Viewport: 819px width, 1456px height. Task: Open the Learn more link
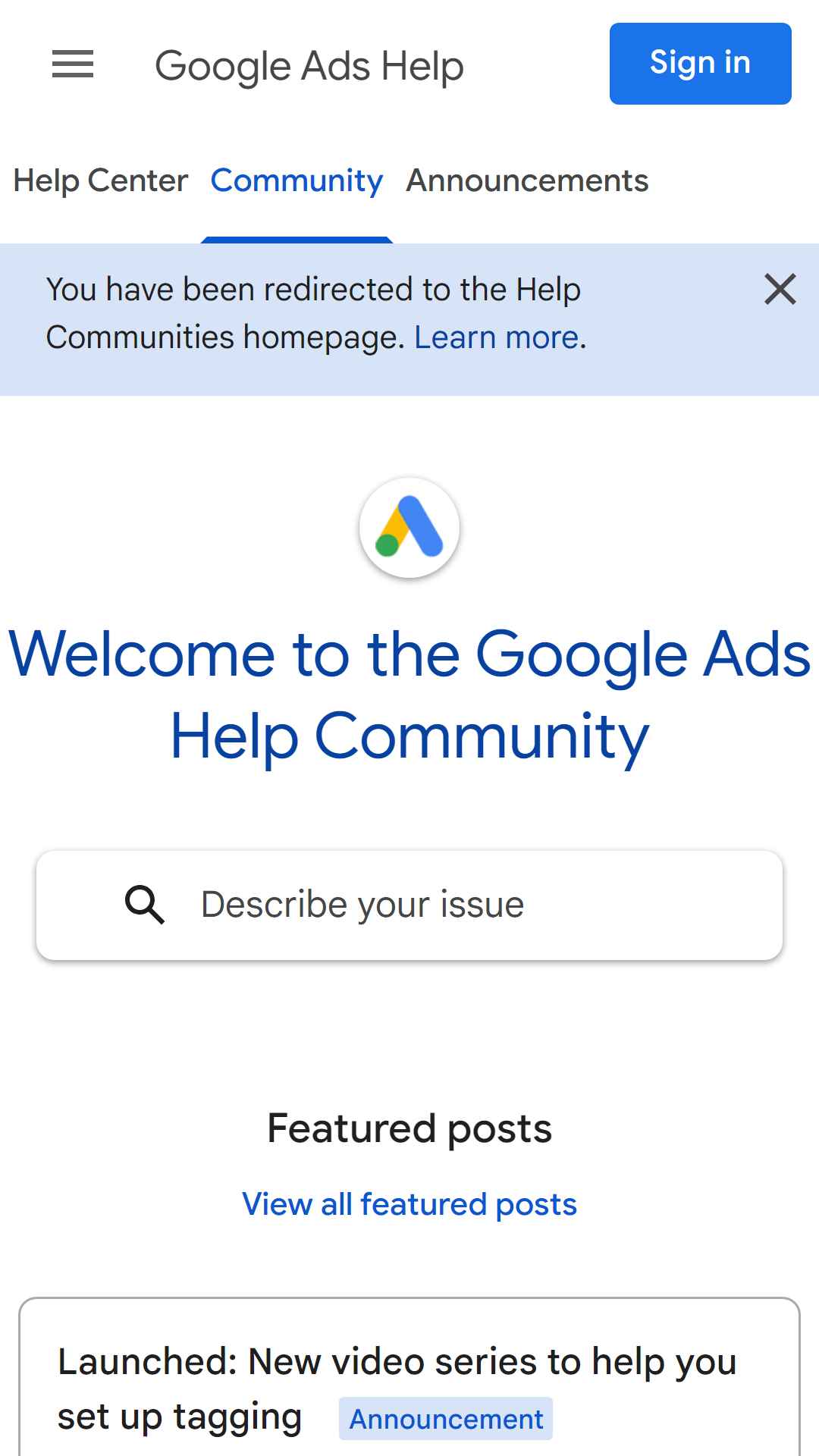click(x=497, y=337)
